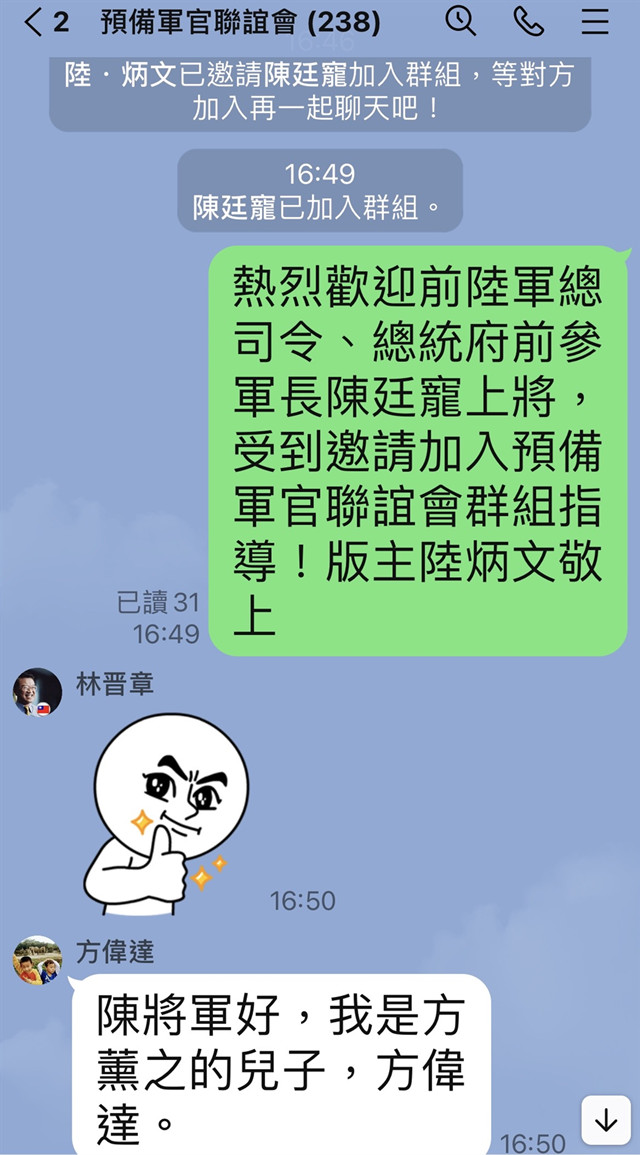The width and height of the screenshot is (640, 1155).
Task: Open 方偉達's profile picture
Action: pyautogui.click(x=37, y=961)
